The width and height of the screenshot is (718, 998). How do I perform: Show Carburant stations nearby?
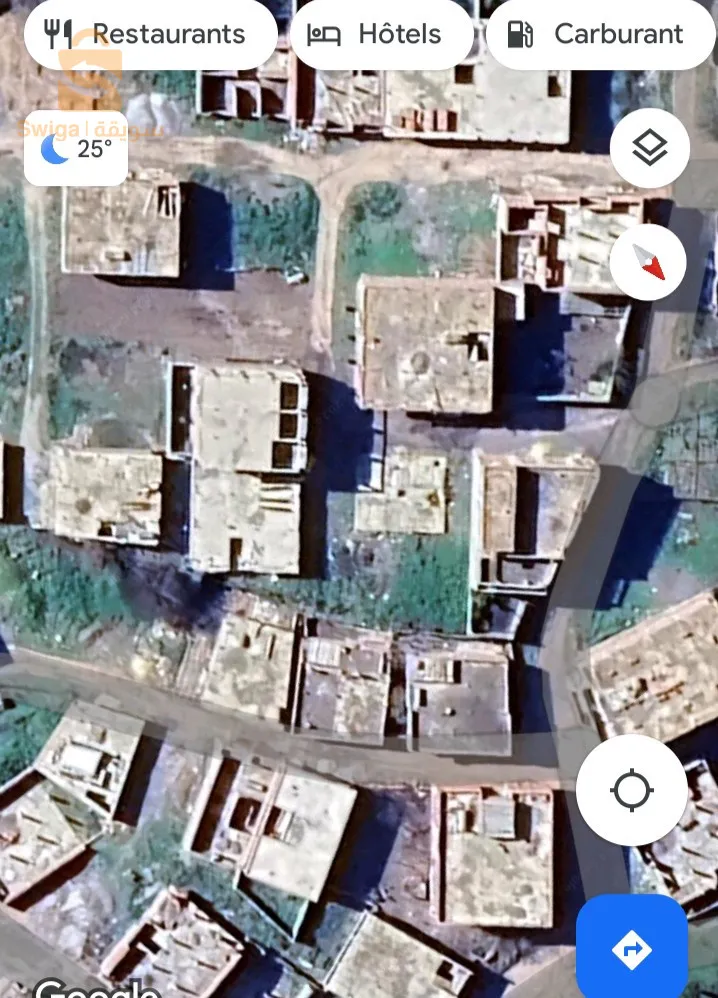(600, 34)
